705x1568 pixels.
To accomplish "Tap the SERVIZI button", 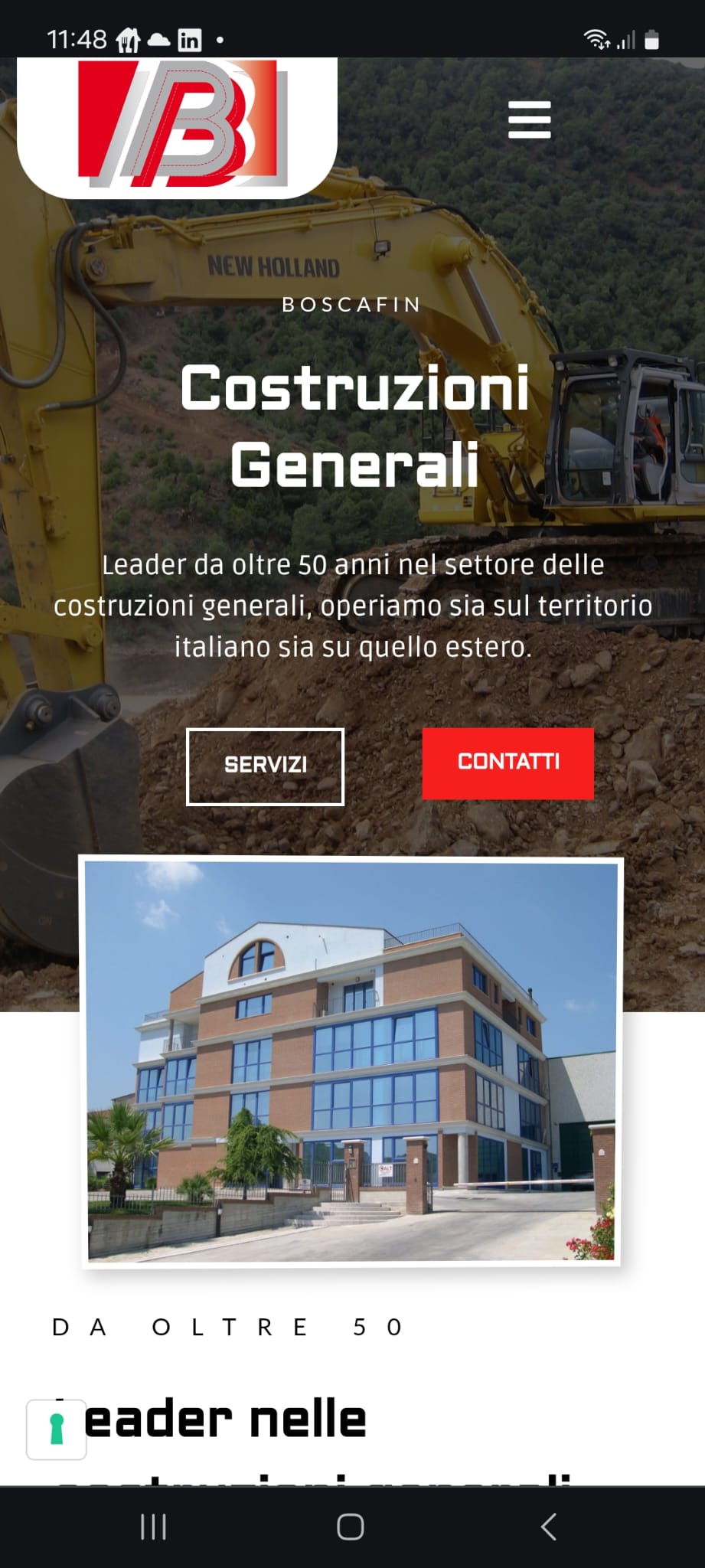I will click(x=265, y=766).
